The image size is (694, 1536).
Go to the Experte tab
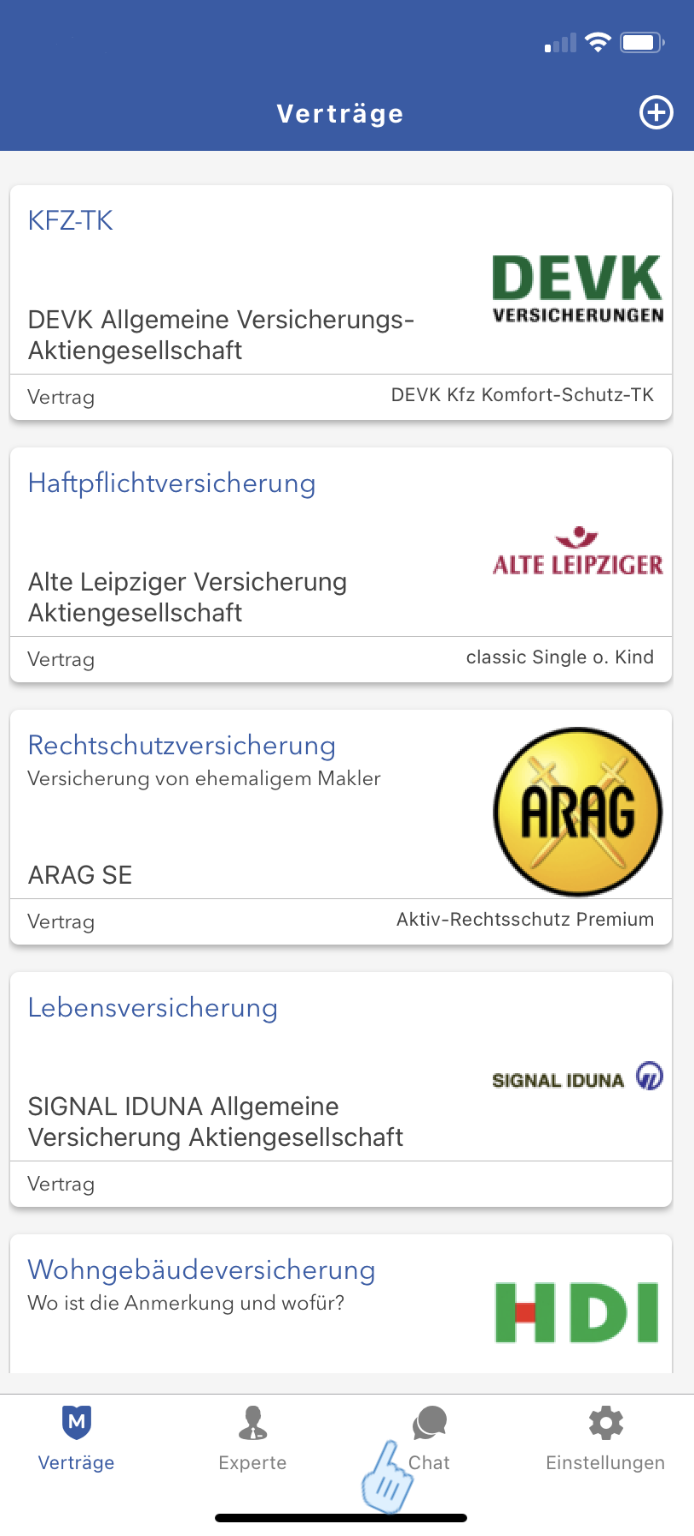[x=252, y=1440]
